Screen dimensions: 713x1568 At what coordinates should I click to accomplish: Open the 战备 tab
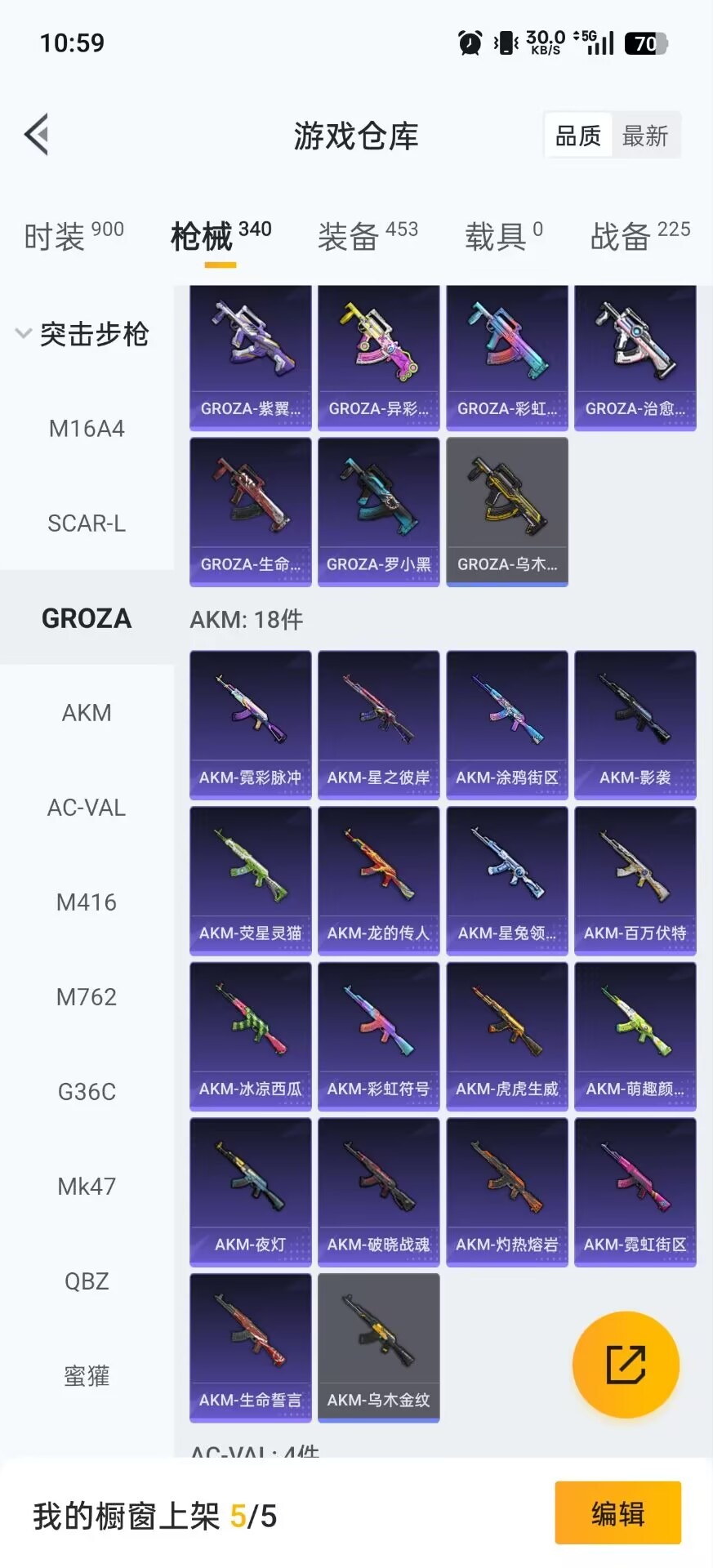(x=619, y=235)
